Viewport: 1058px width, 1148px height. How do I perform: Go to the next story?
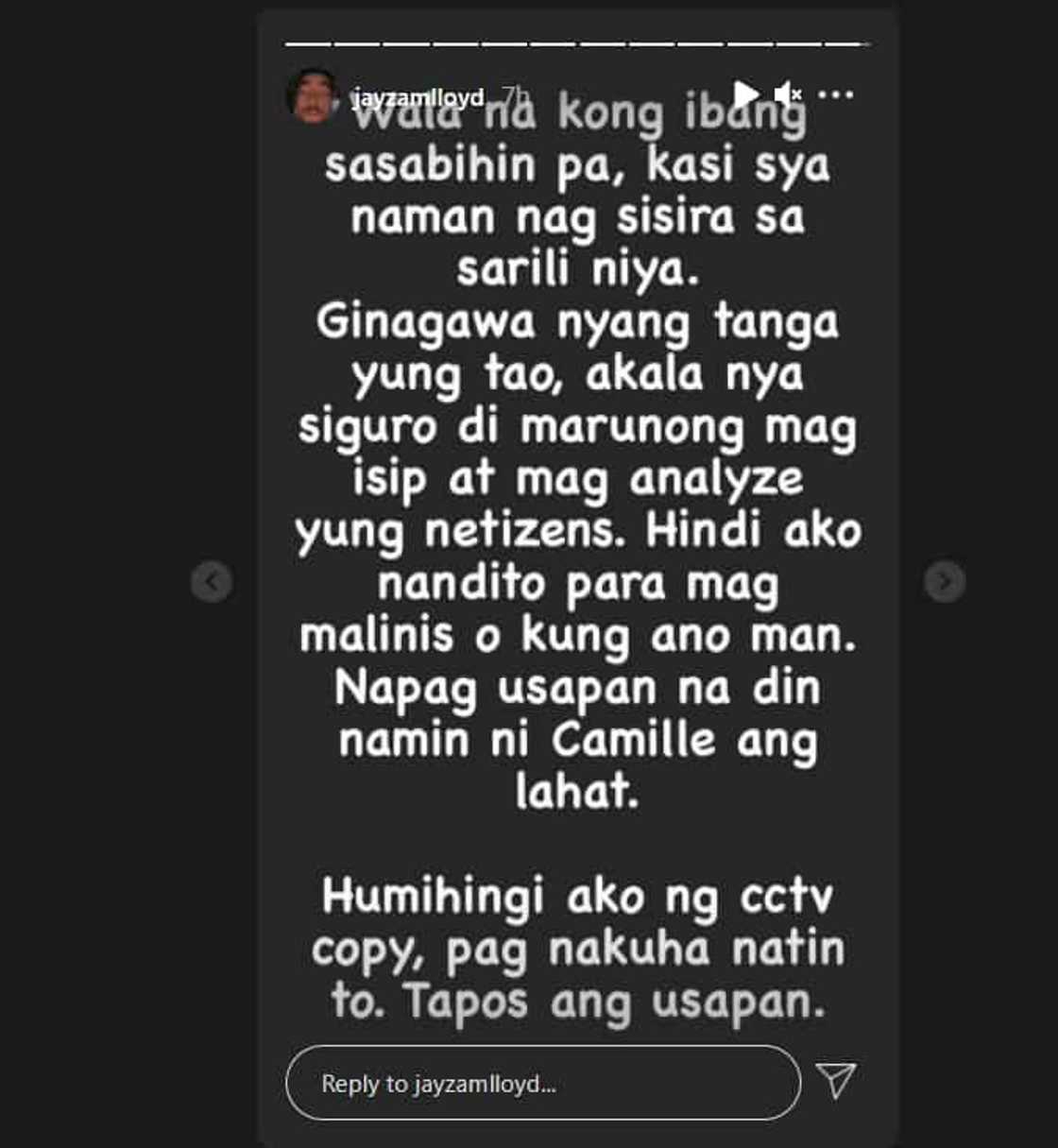pyautogui.click(x=944, y=581)
